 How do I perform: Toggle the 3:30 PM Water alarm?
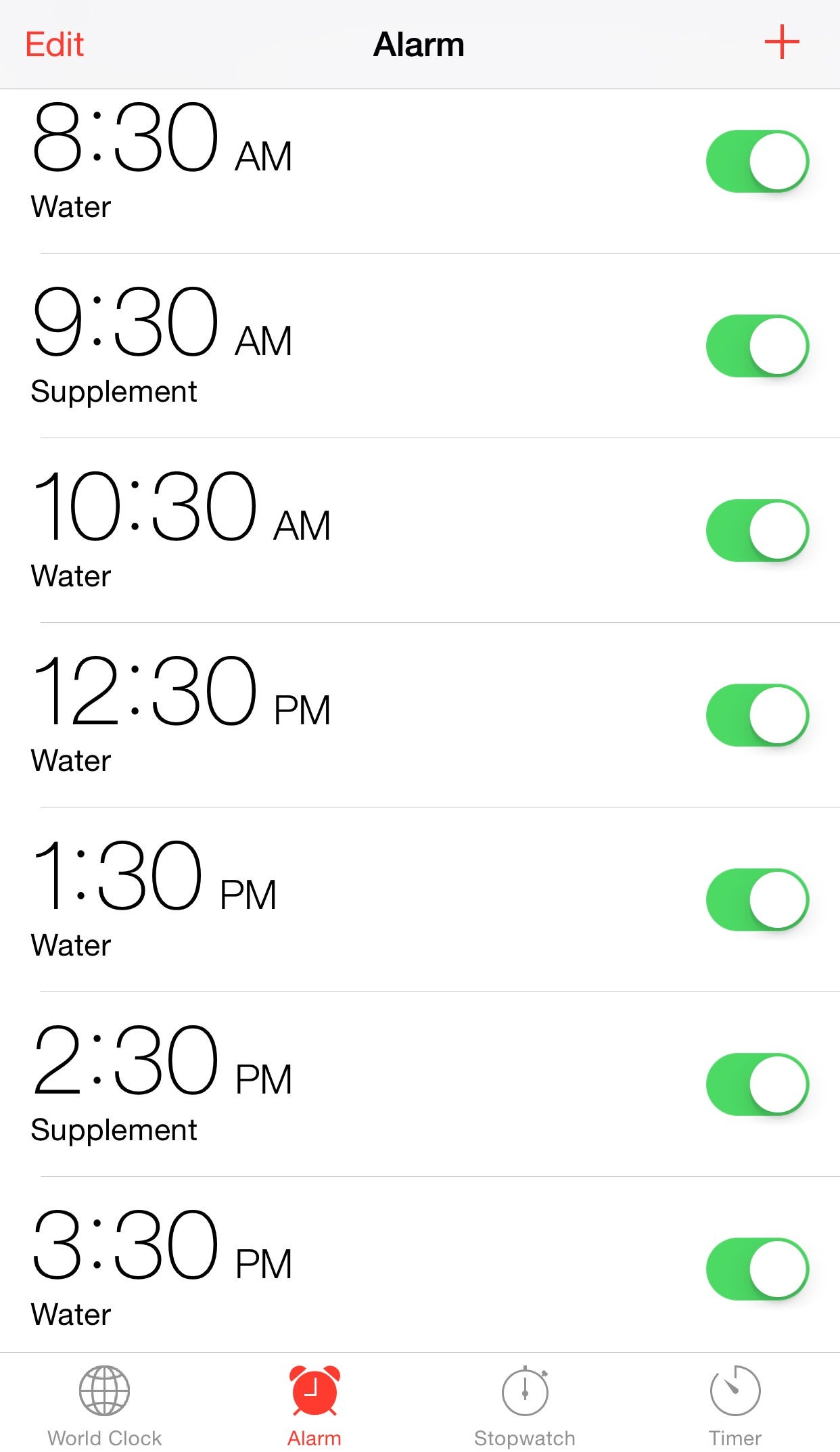click(x=757, y=1269)
